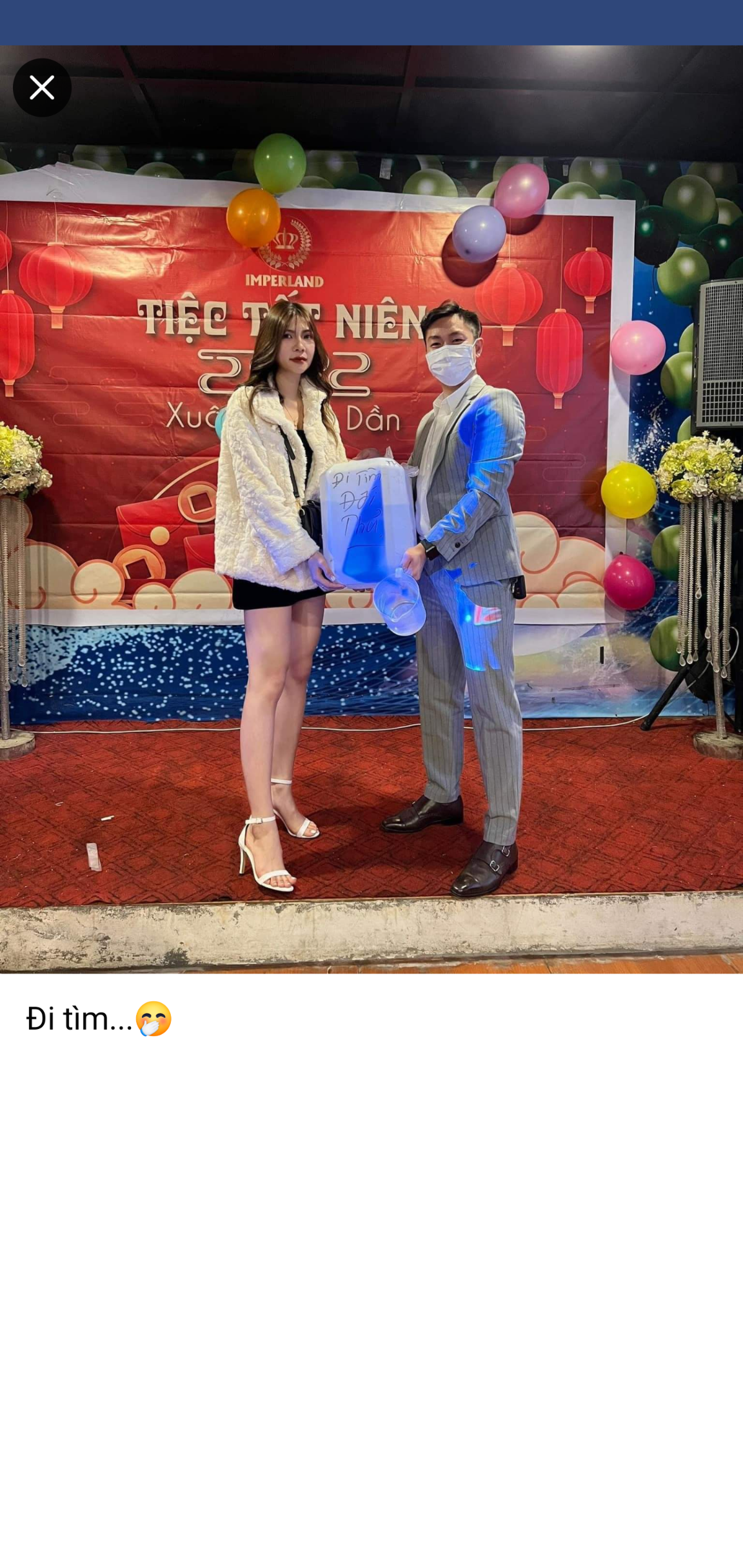Close the photo viewer
Viewport: 743px width, 1568px height.
point(42,88)
